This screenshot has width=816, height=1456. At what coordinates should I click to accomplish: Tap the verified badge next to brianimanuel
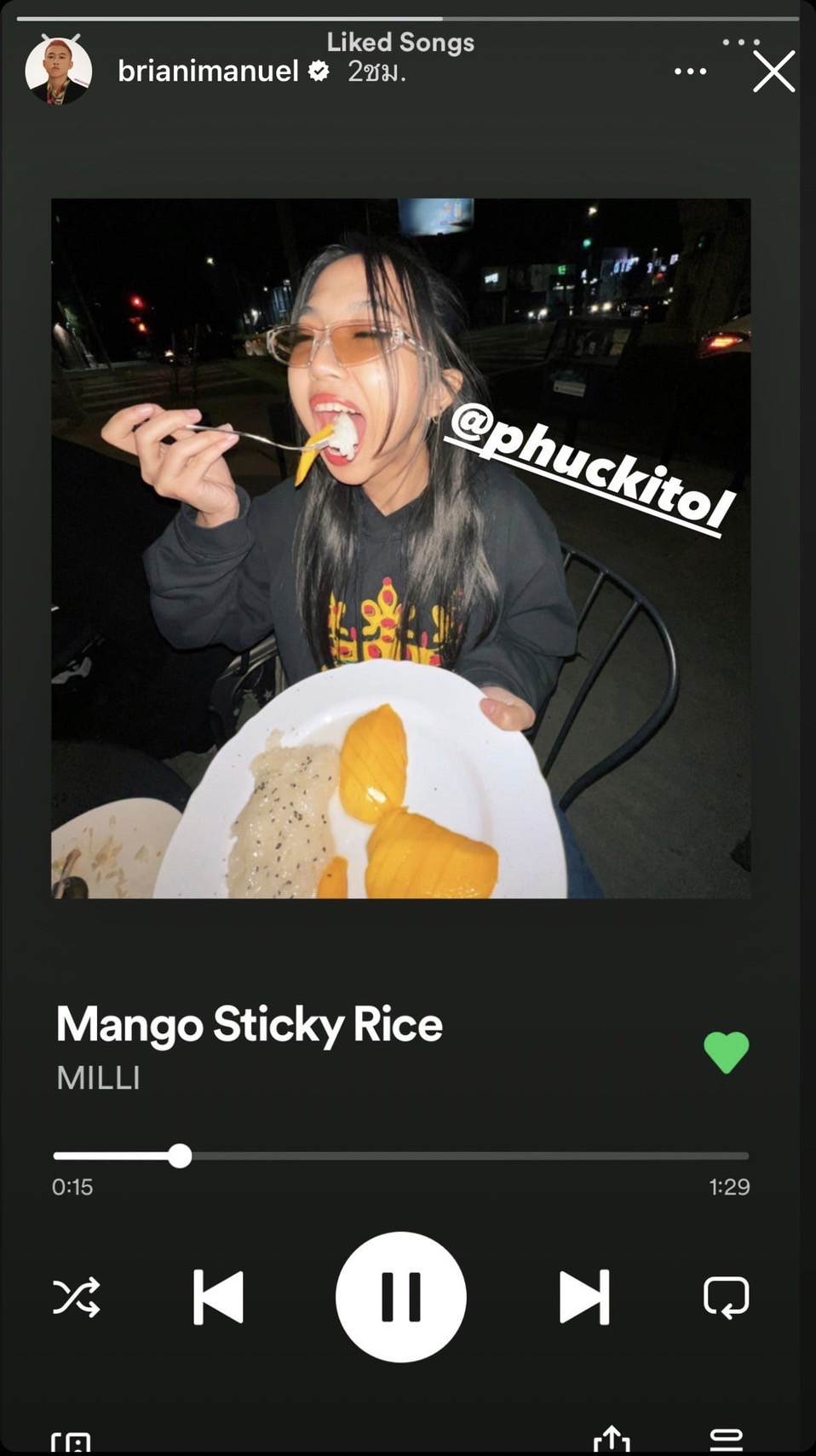pyautogui.click(x=317, y=72)
